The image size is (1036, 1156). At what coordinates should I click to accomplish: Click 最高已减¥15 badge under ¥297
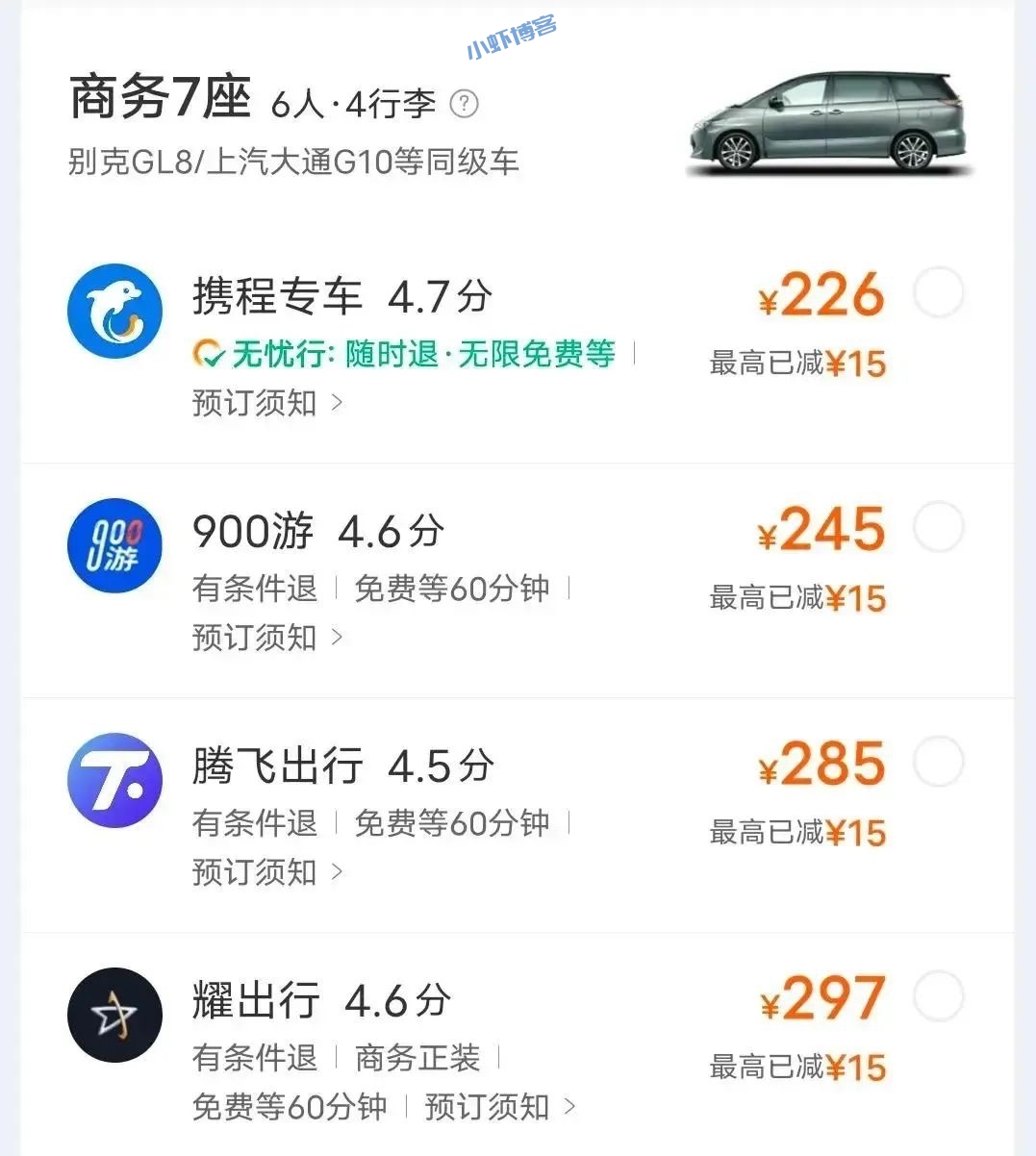click(x=796, y=1068)
